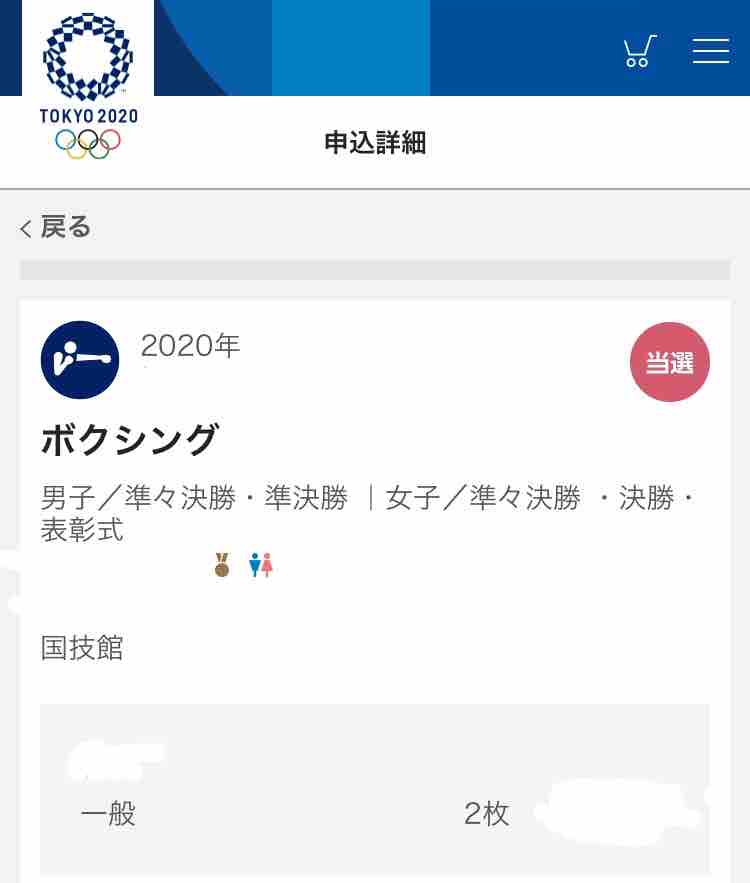Open the hamburger navigation menu
The height and width of the screenshot is (883, 750).
tap(711, 51)
